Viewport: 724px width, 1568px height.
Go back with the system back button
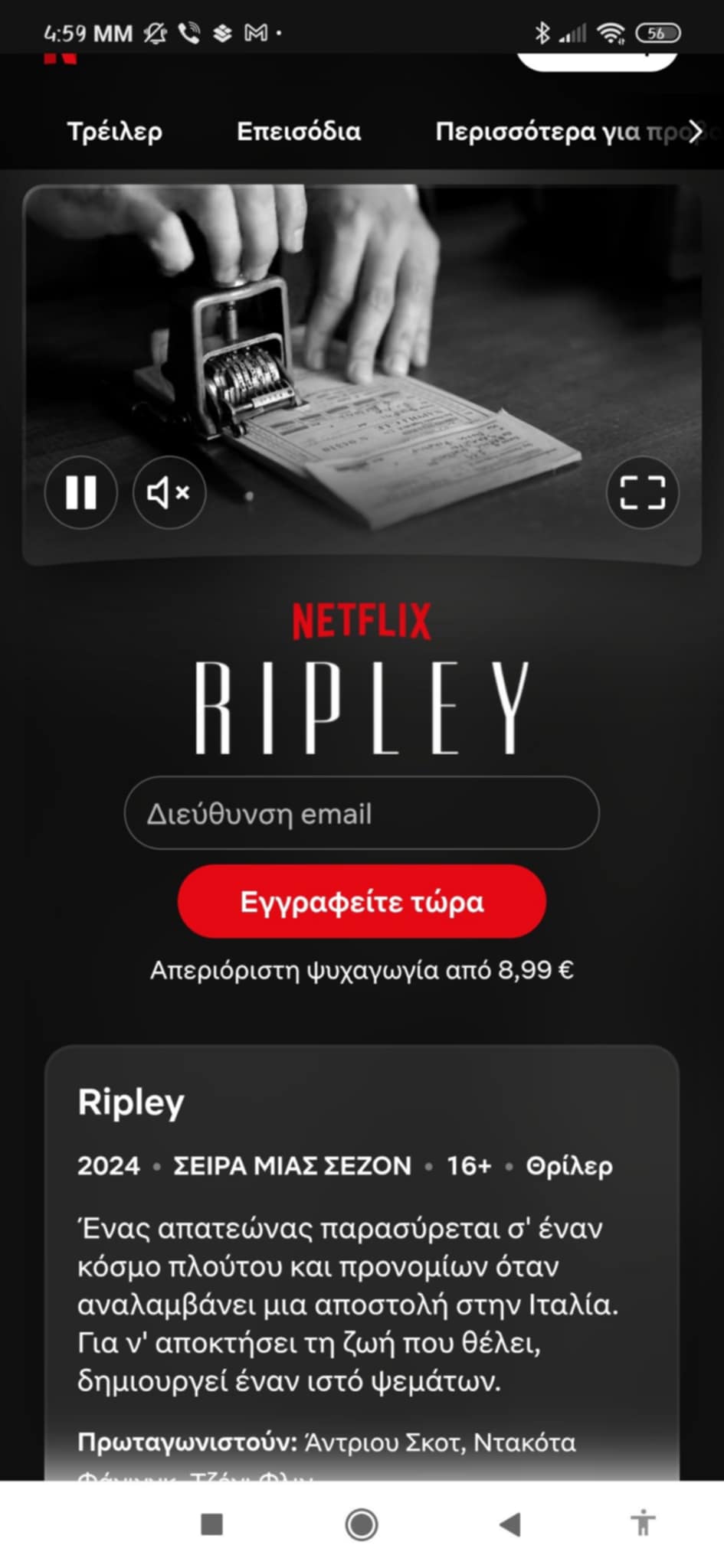(x=509, y=1524)
